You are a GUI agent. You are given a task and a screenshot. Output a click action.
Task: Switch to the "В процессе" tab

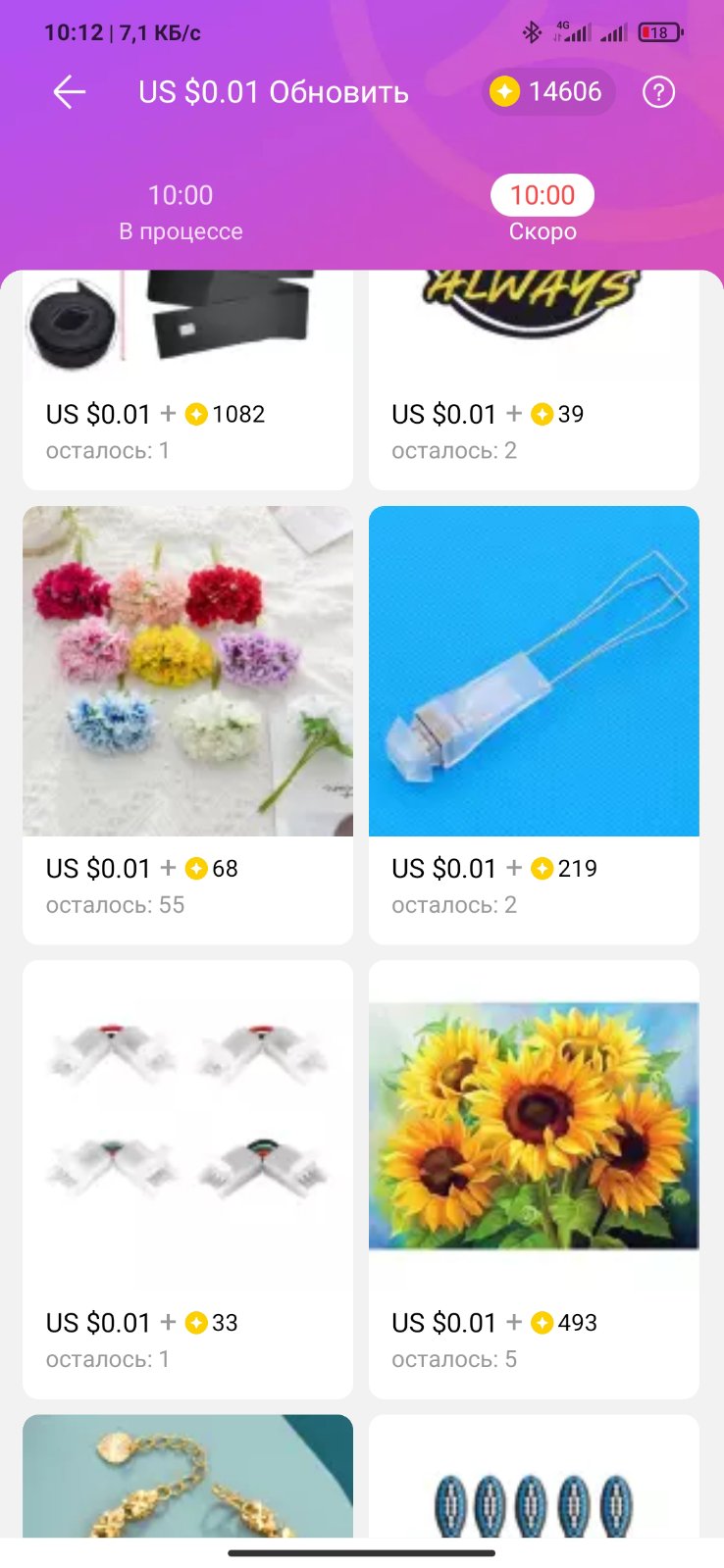pos(181,212)
